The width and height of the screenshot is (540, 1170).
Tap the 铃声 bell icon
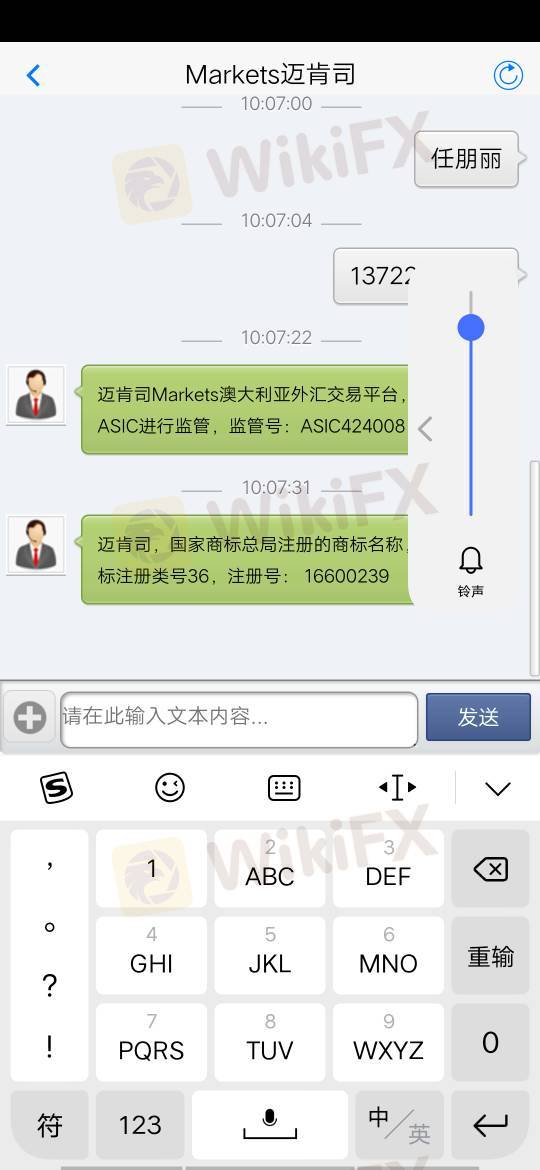[x=471, y=570]
